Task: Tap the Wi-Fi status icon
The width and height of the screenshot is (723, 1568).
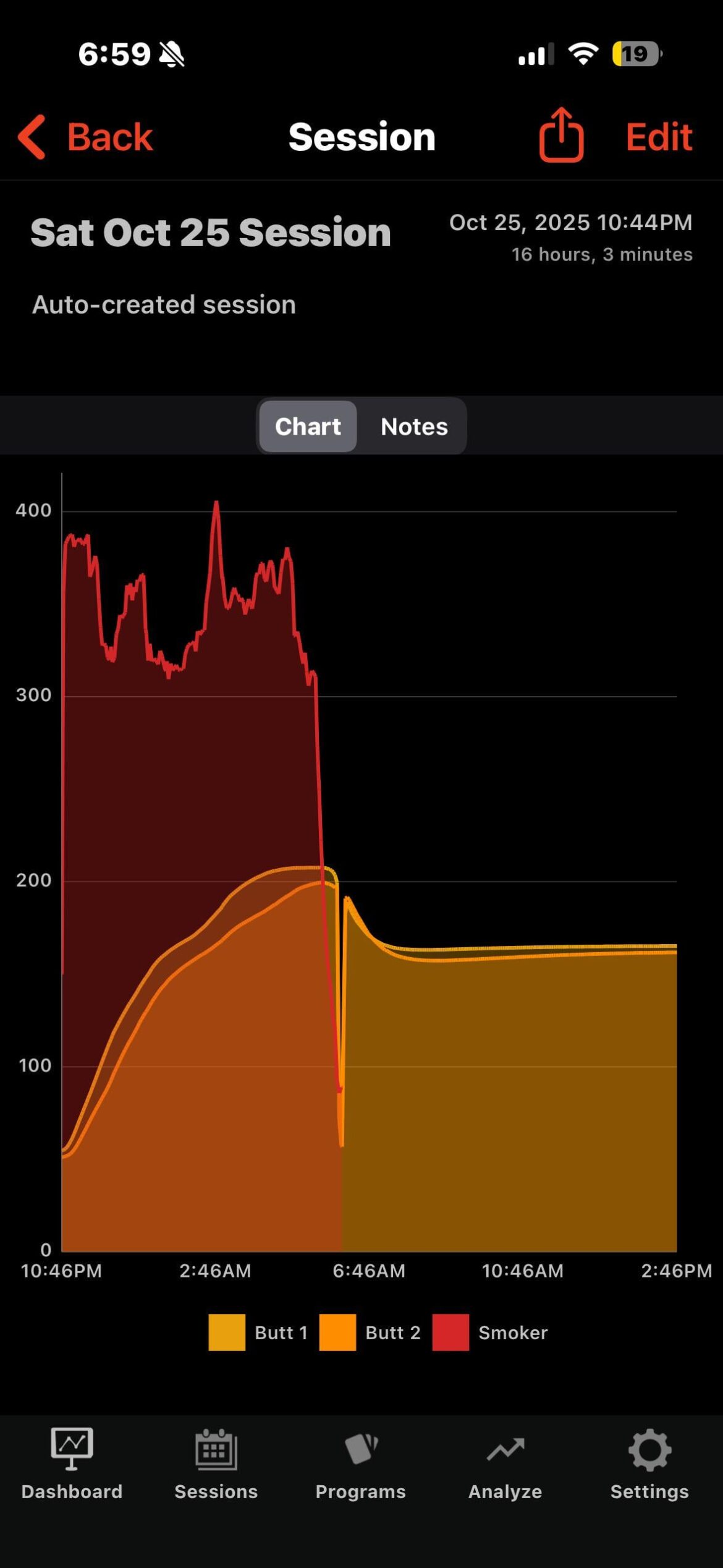Action: pos(583,53)
